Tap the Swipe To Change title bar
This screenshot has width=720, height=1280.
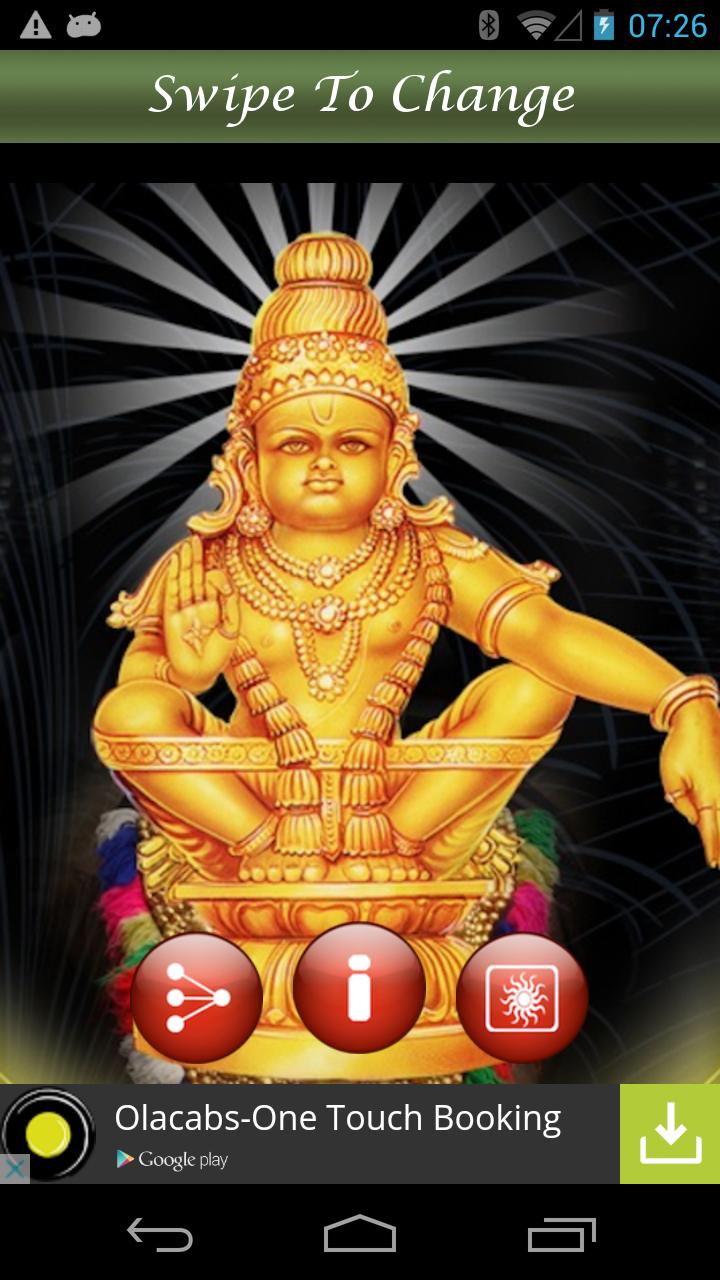[360, 94]
